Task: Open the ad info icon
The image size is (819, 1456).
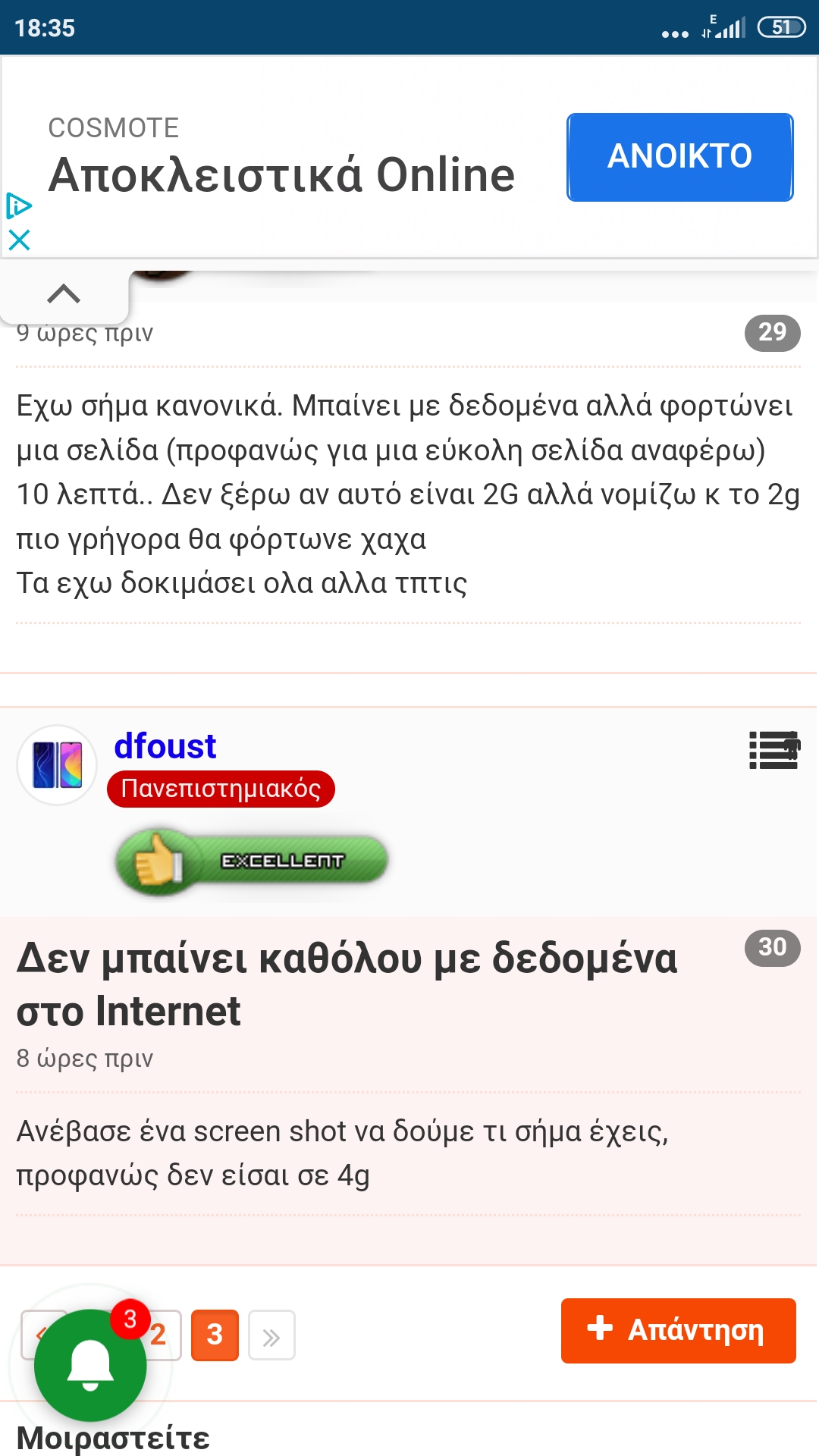Action: coord(18,206)
